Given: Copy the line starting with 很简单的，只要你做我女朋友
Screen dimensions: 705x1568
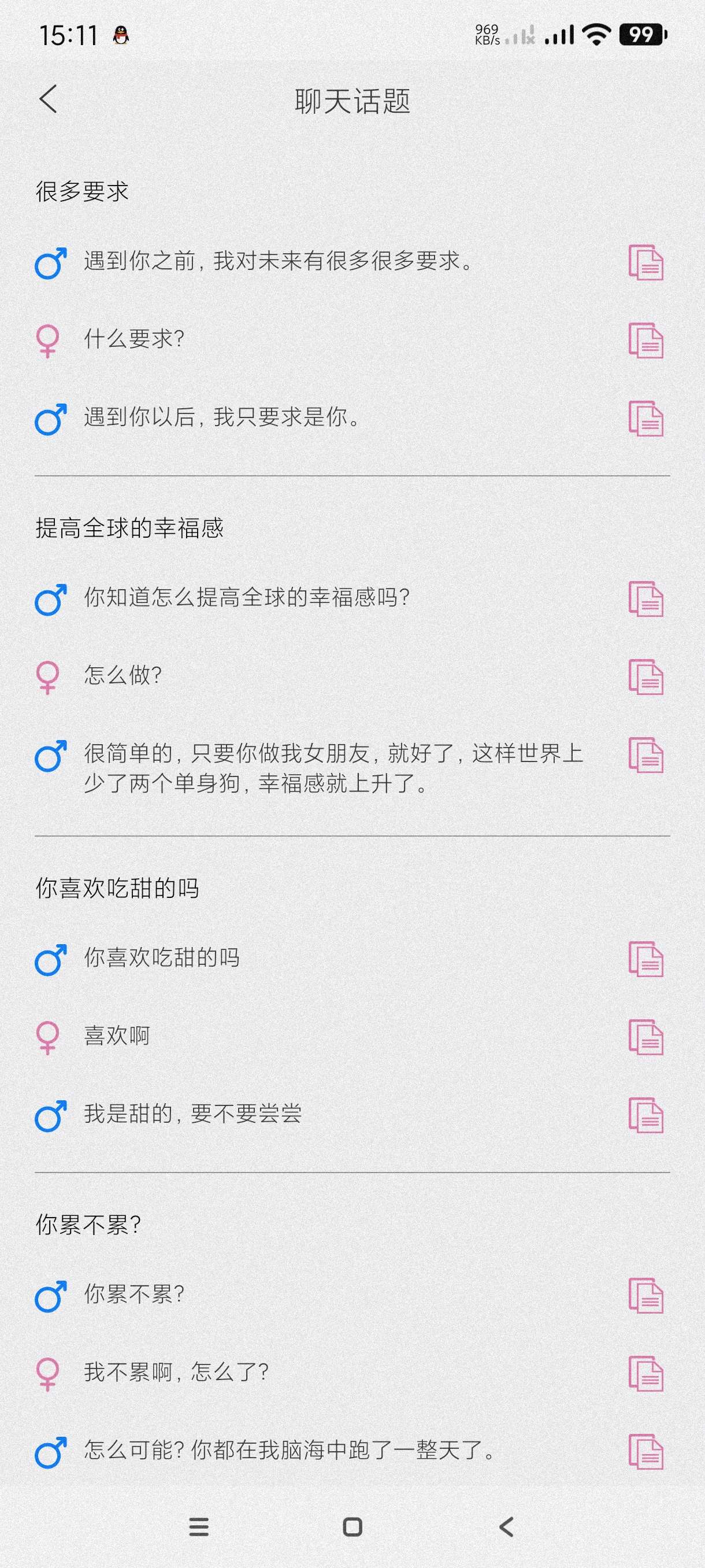Looking at the screenshot, I should 645,755.
